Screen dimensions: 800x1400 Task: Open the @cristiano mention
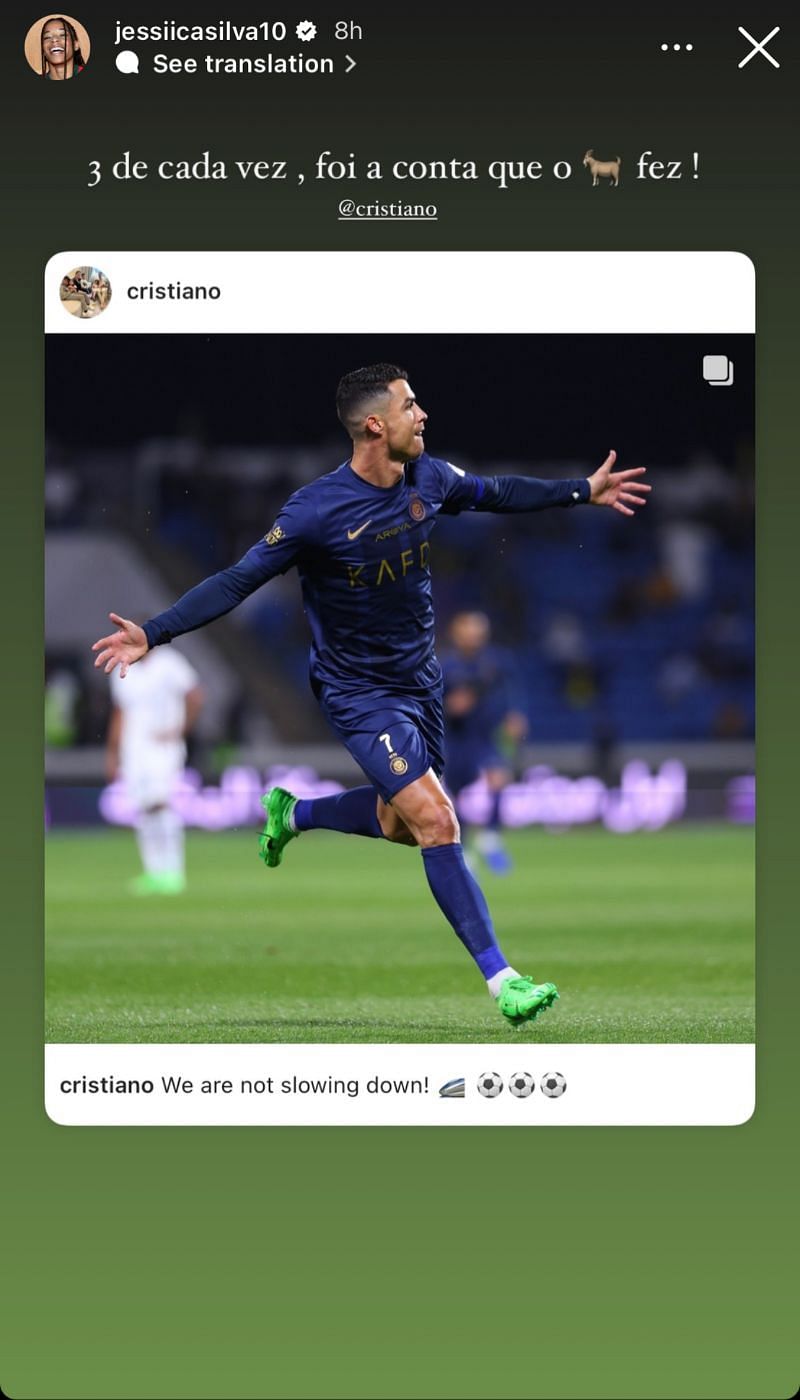(x=387, y=210)
